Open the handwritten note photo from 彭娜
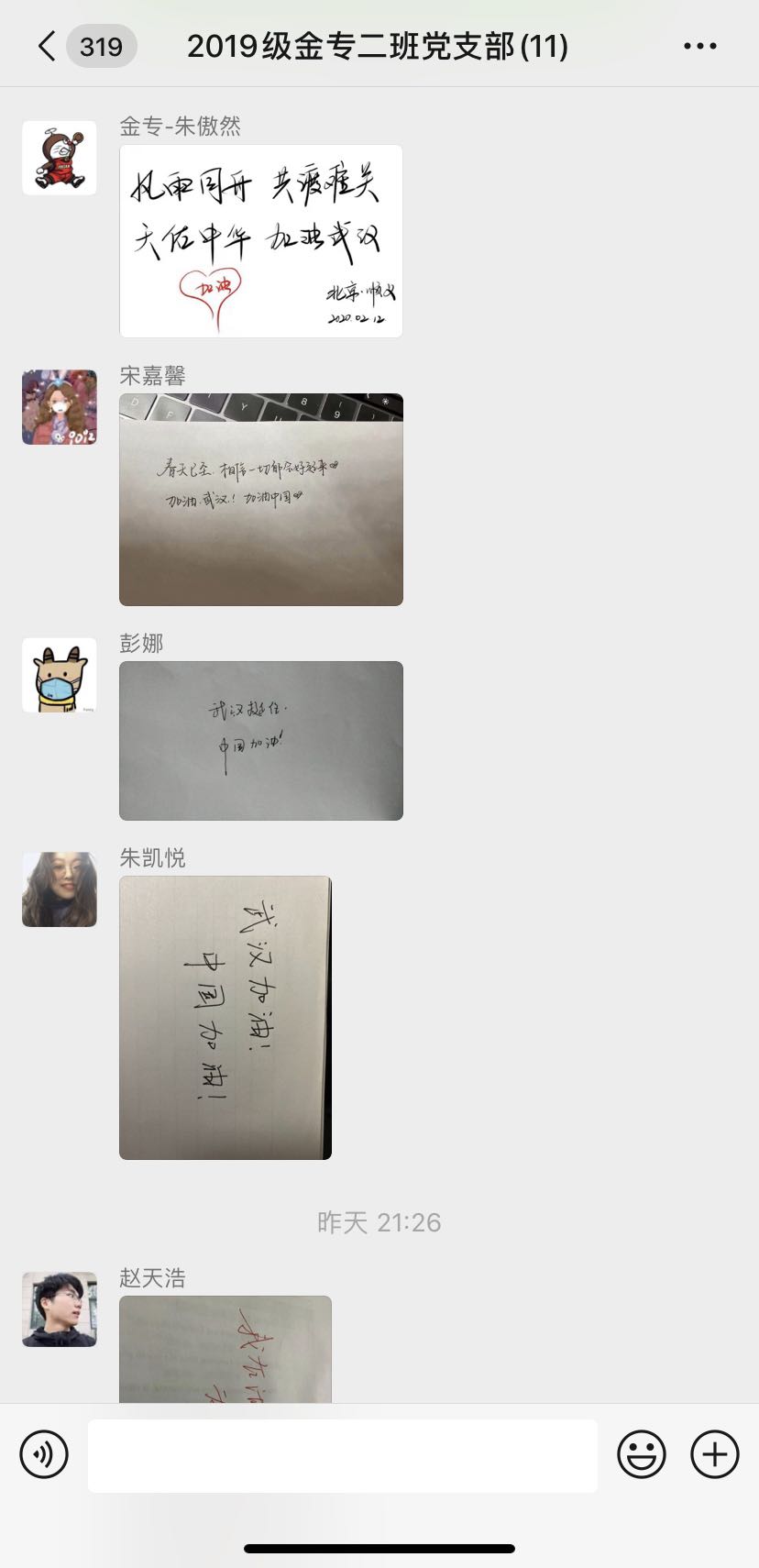 coord(261,741)
